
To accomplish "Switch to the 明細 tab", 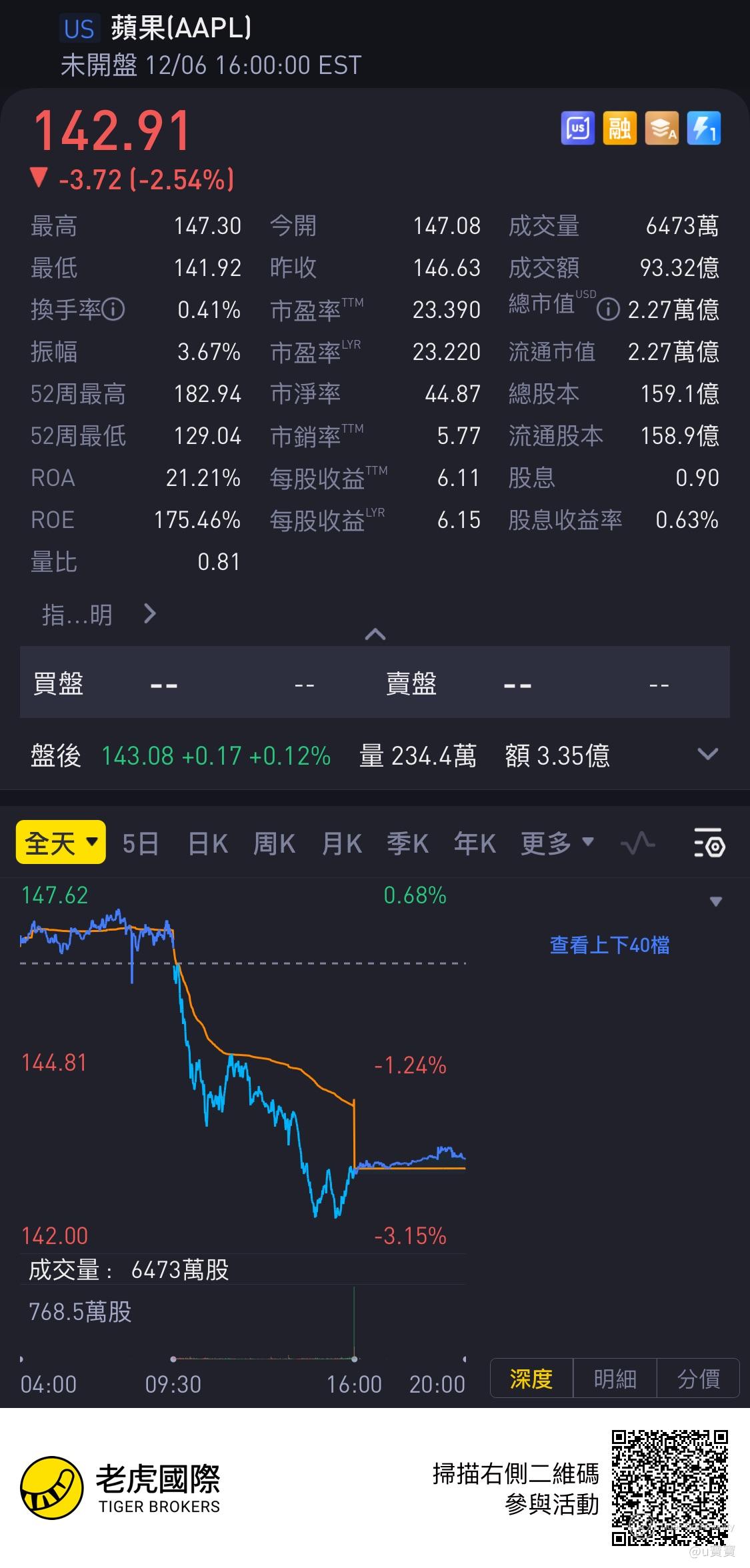I will click(615, 1378).
